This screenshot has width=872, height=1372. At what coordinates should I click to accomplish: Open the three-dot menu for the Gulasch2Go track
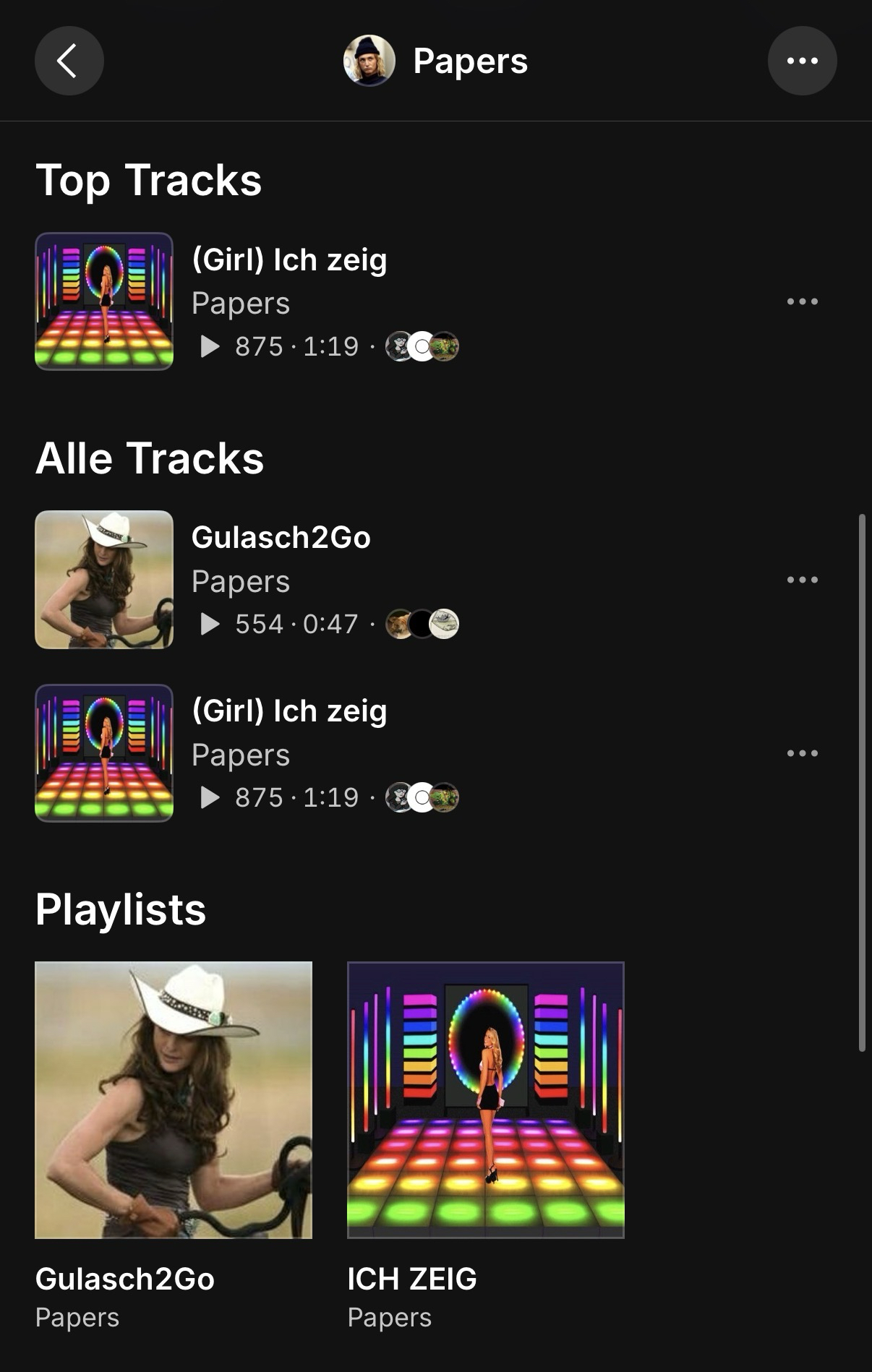pyautogui.click(x=802, y=580)
